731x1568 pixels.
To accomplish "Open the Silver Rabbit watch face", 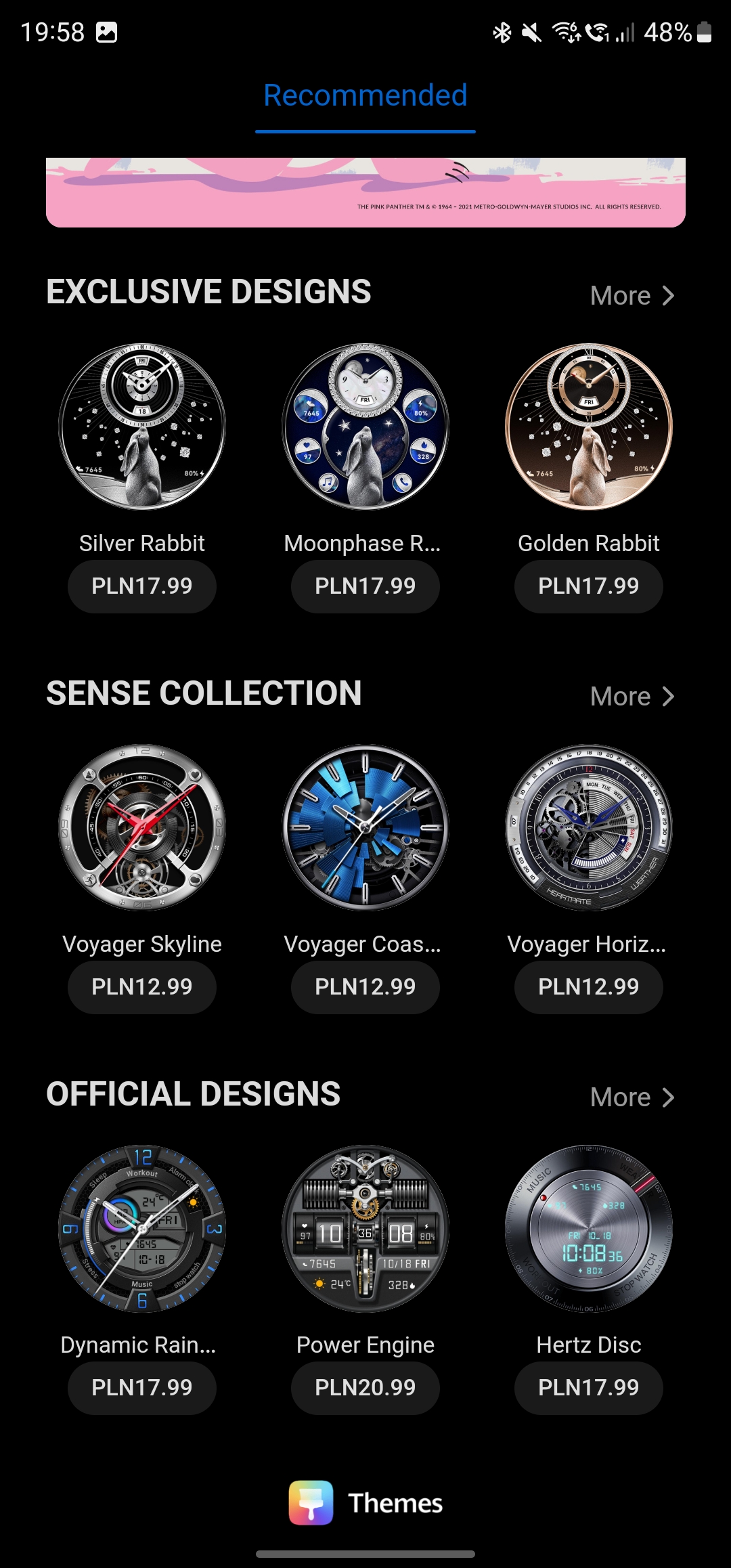I will click(142, 427).
